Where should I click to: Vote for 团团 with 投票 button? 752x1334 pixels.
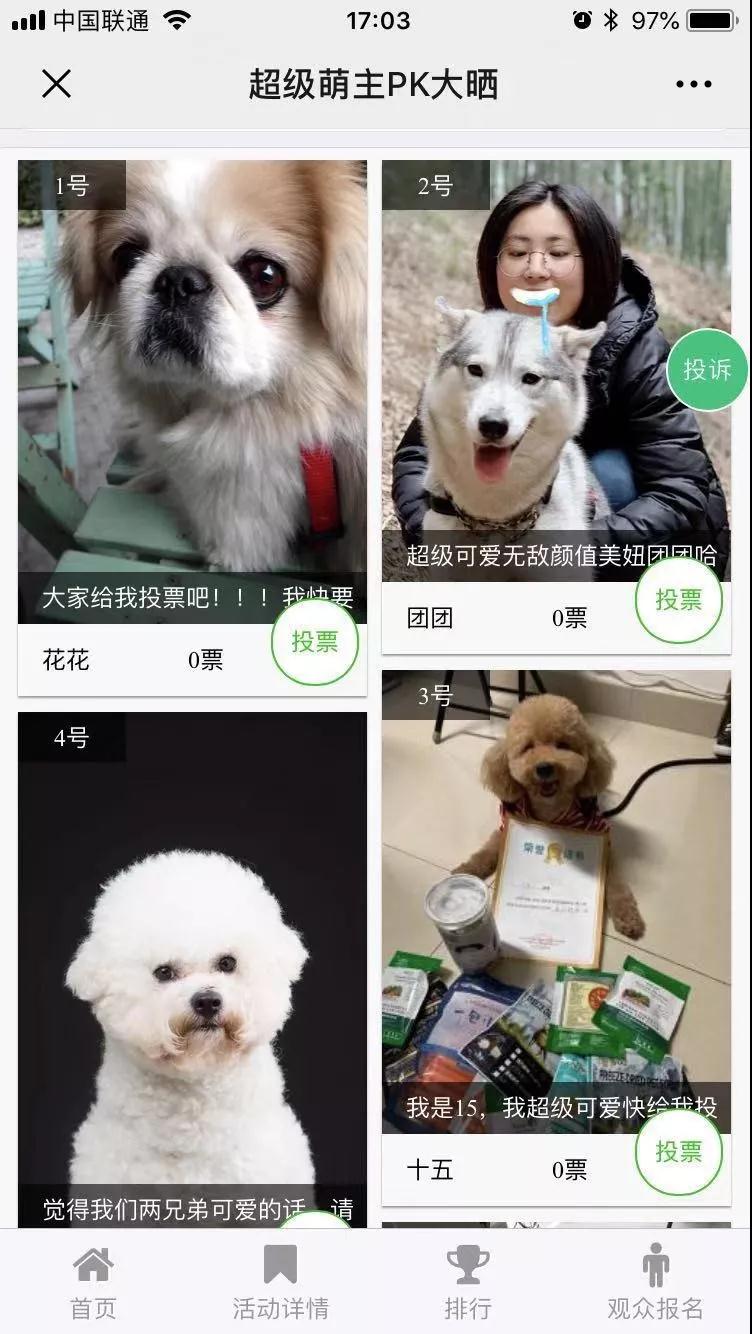point(678,600)
